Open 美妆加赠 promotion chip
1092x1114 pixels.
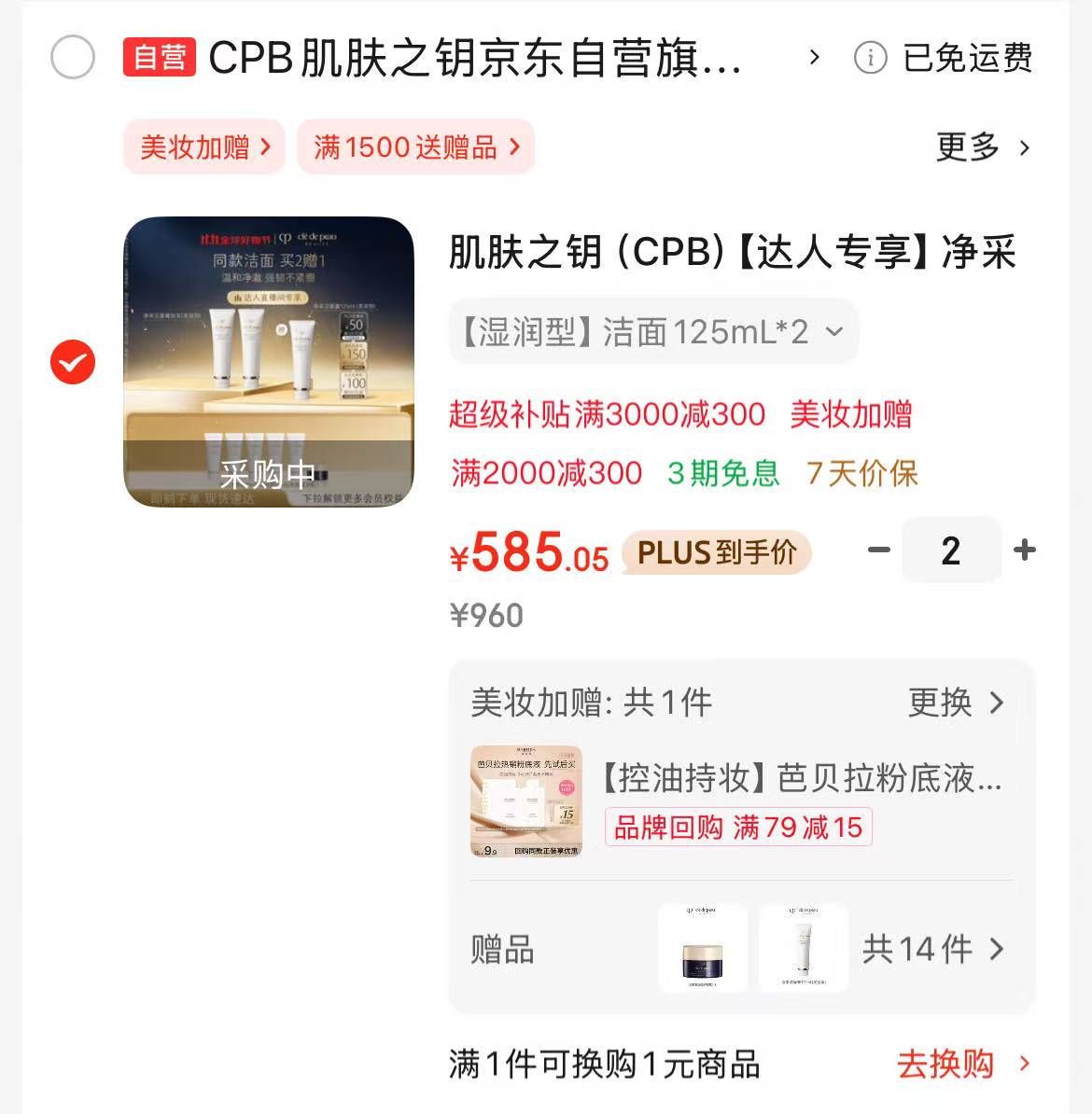click(x=204, y=146)
